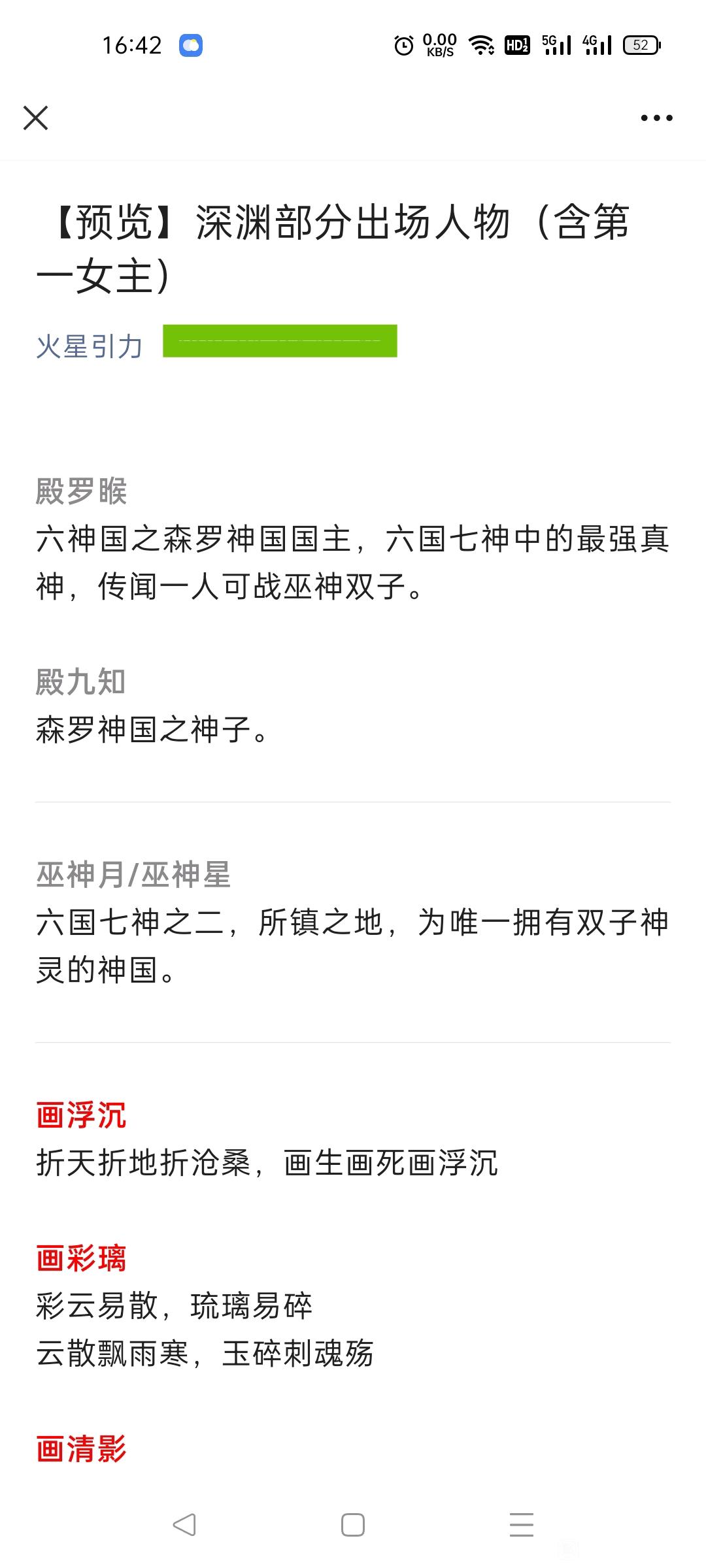Go to the home screen
The width and height of the screenshot is (706, 1568).
tap(353, 1526)
